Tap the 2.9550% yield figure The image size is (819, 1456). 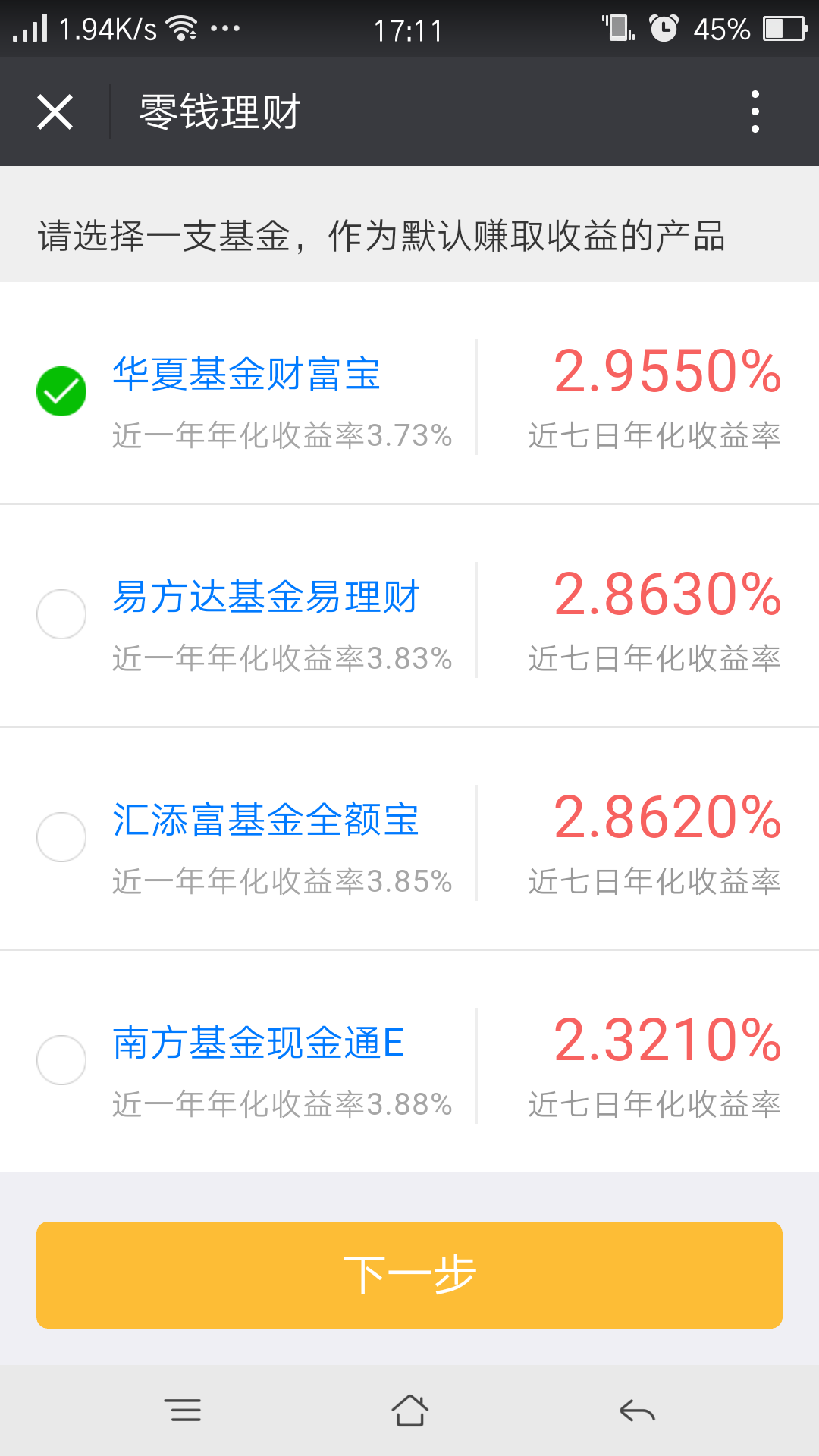pyautogui.click(x=667, y=373)
